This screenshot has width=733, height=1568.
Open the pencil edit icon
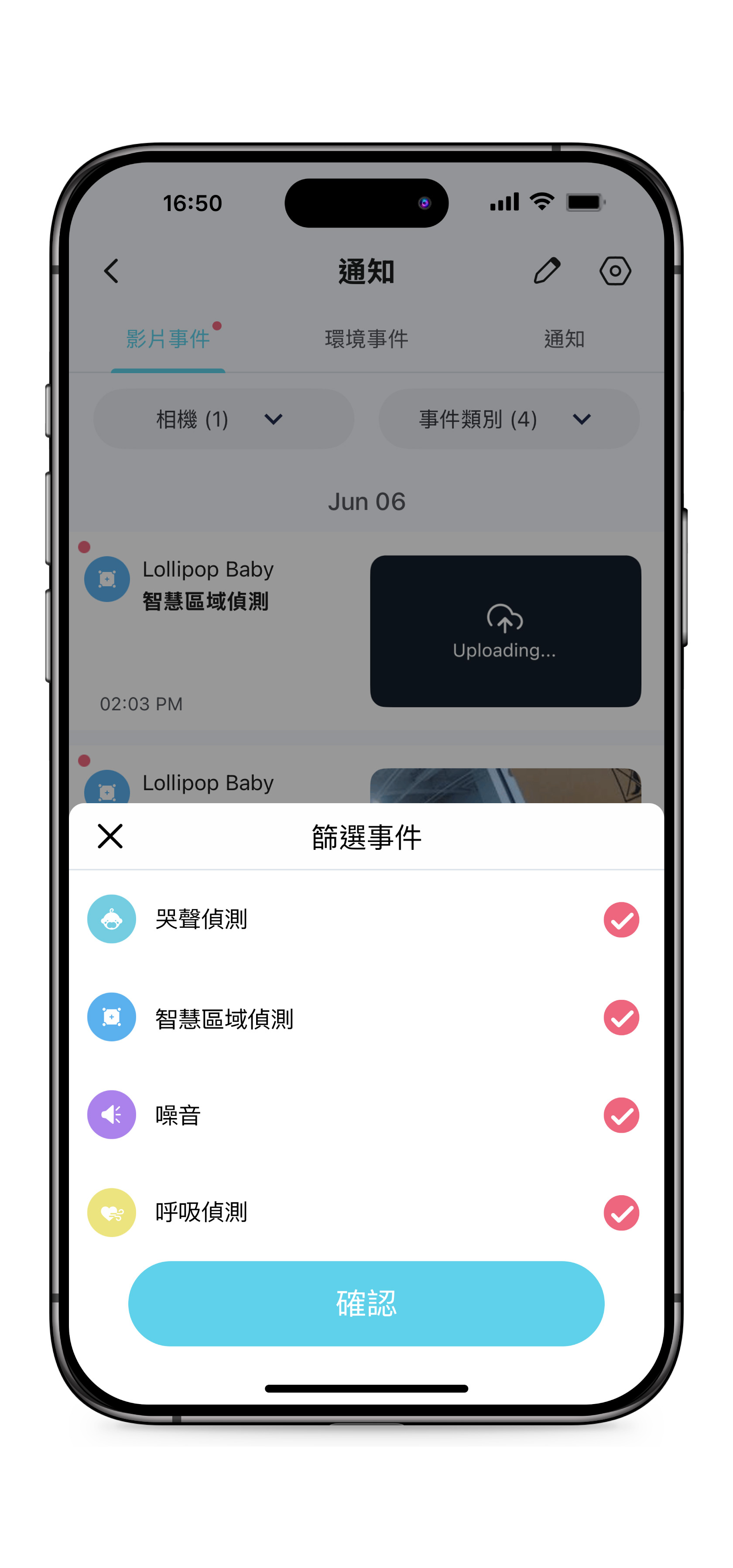click(x=547, y=271)
